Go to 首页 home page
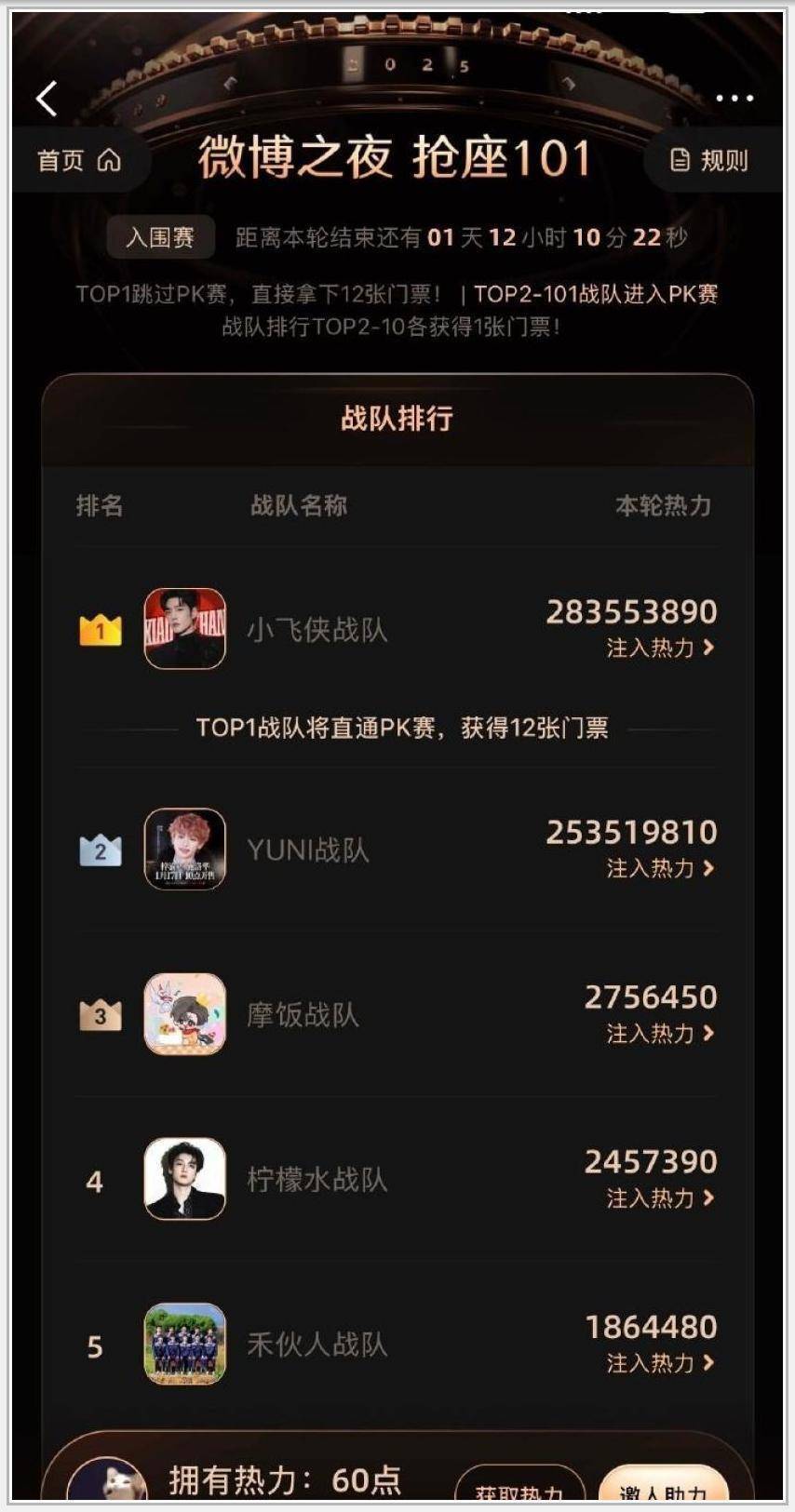 79,161
